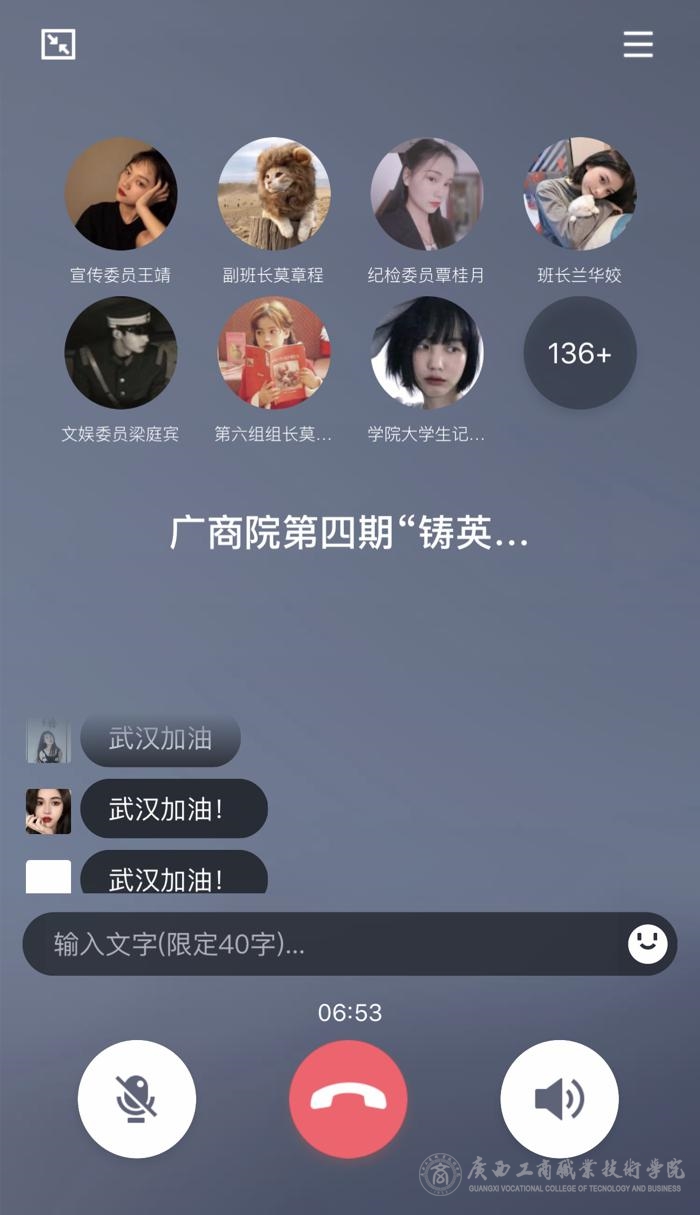Toggle the muted microphone
700x1215 pixels.
pyautogui.click(x=137, y=1099)
